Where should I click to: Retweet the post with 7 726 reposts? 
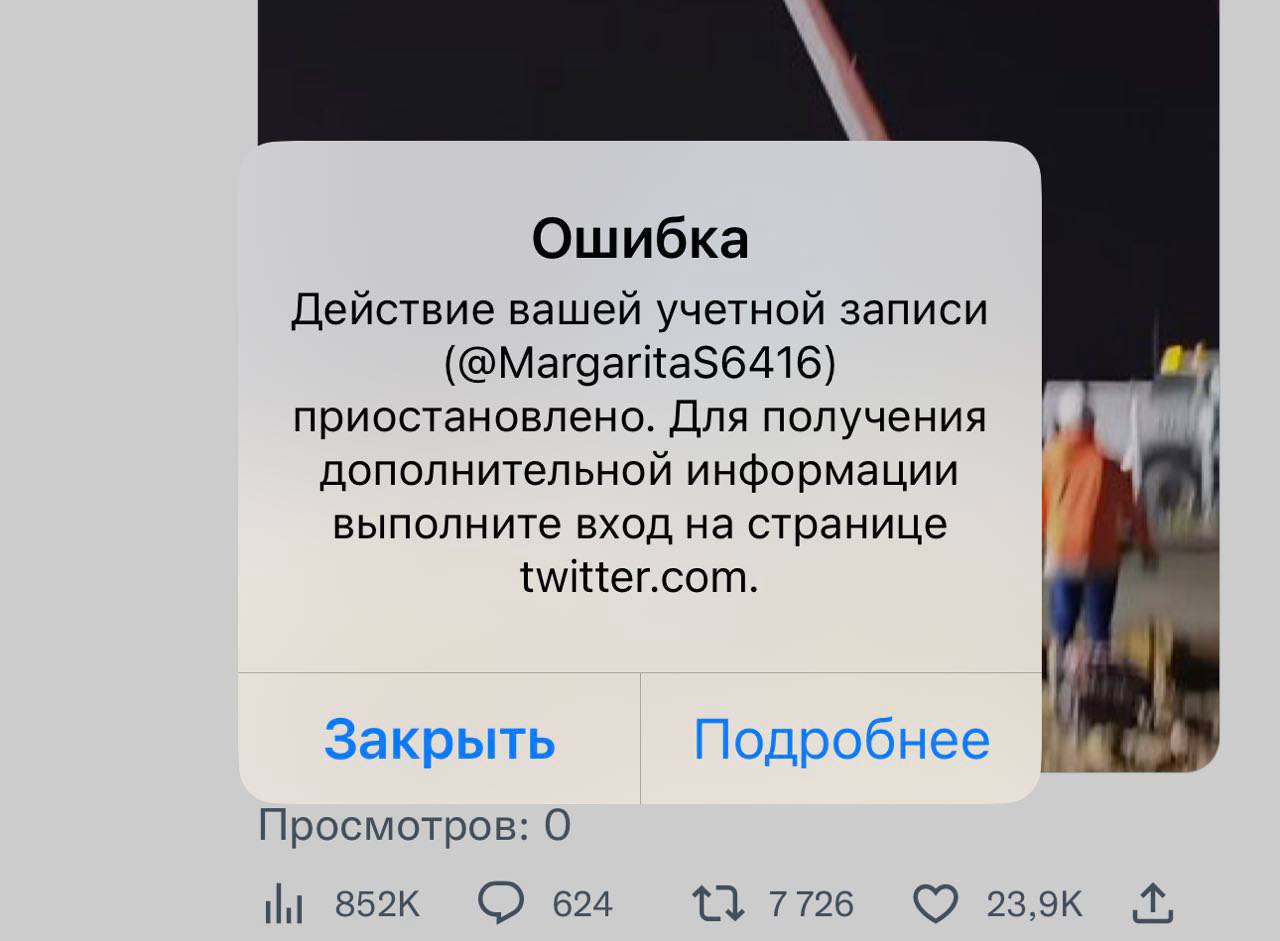tap(718, 904)
